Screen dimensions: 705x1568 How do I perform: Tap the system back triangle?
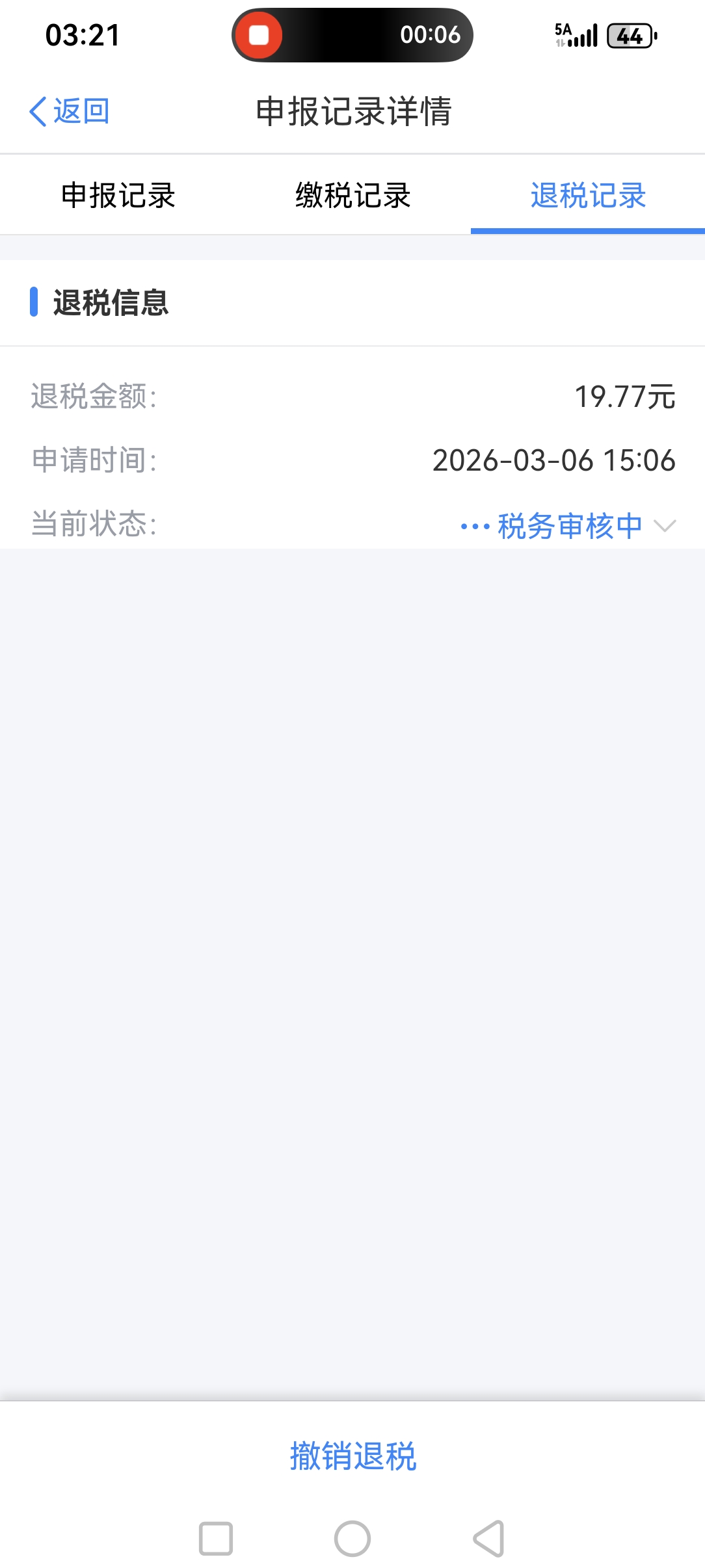[489, 1539]
